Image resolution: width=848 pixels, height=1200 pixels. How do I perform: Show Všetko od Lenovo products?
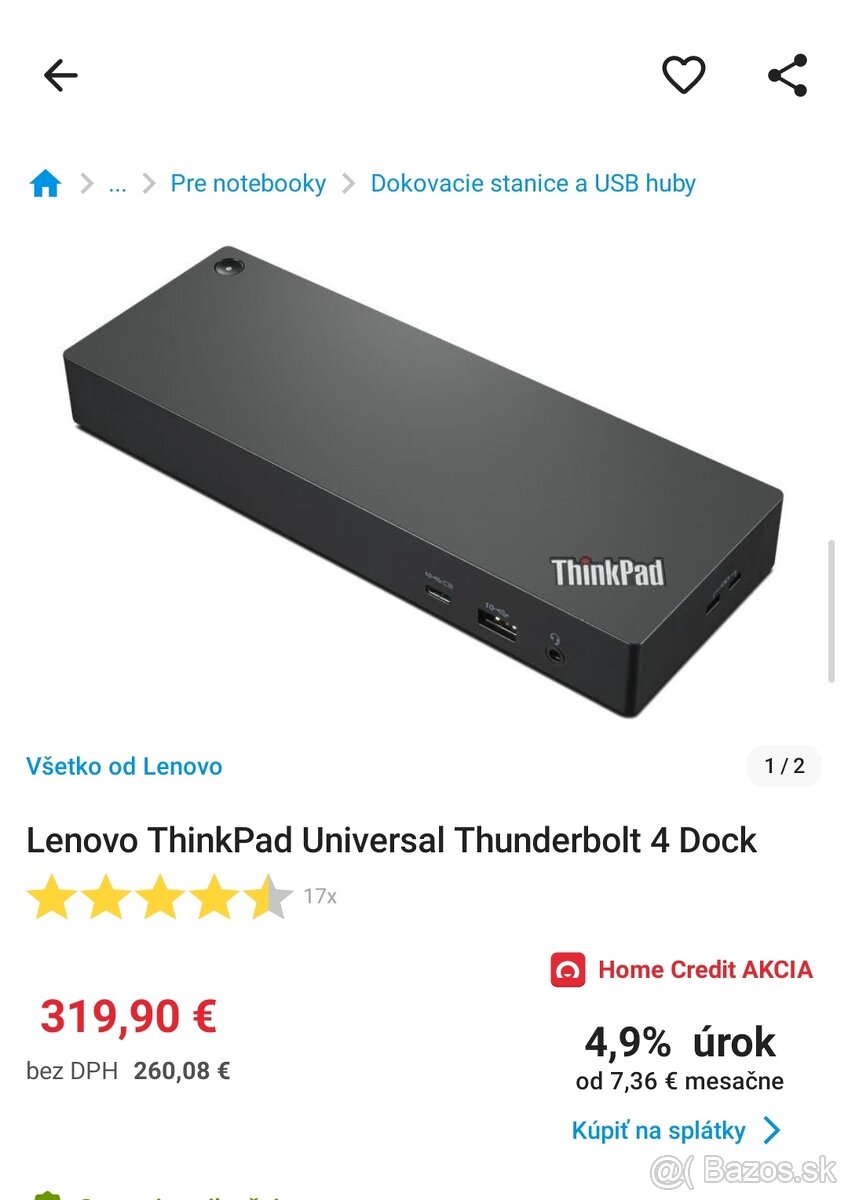pos(124,767)
